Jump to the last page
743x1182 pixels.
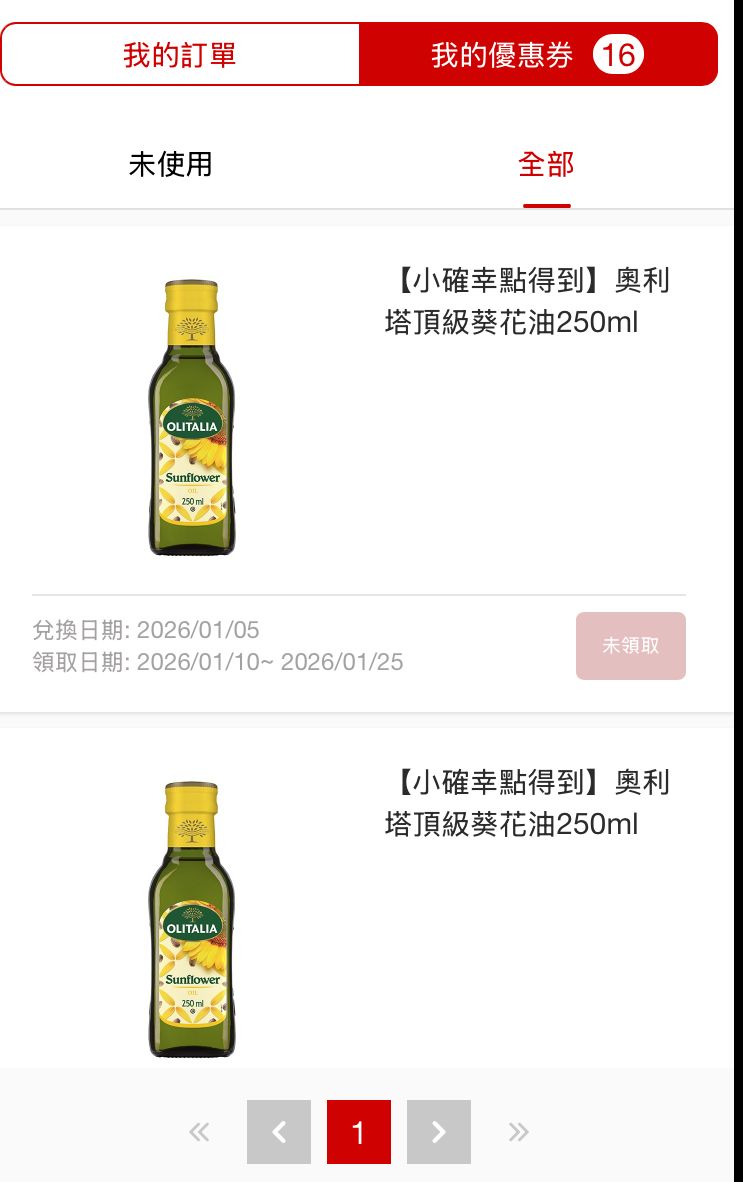(x=518, y=1132)
